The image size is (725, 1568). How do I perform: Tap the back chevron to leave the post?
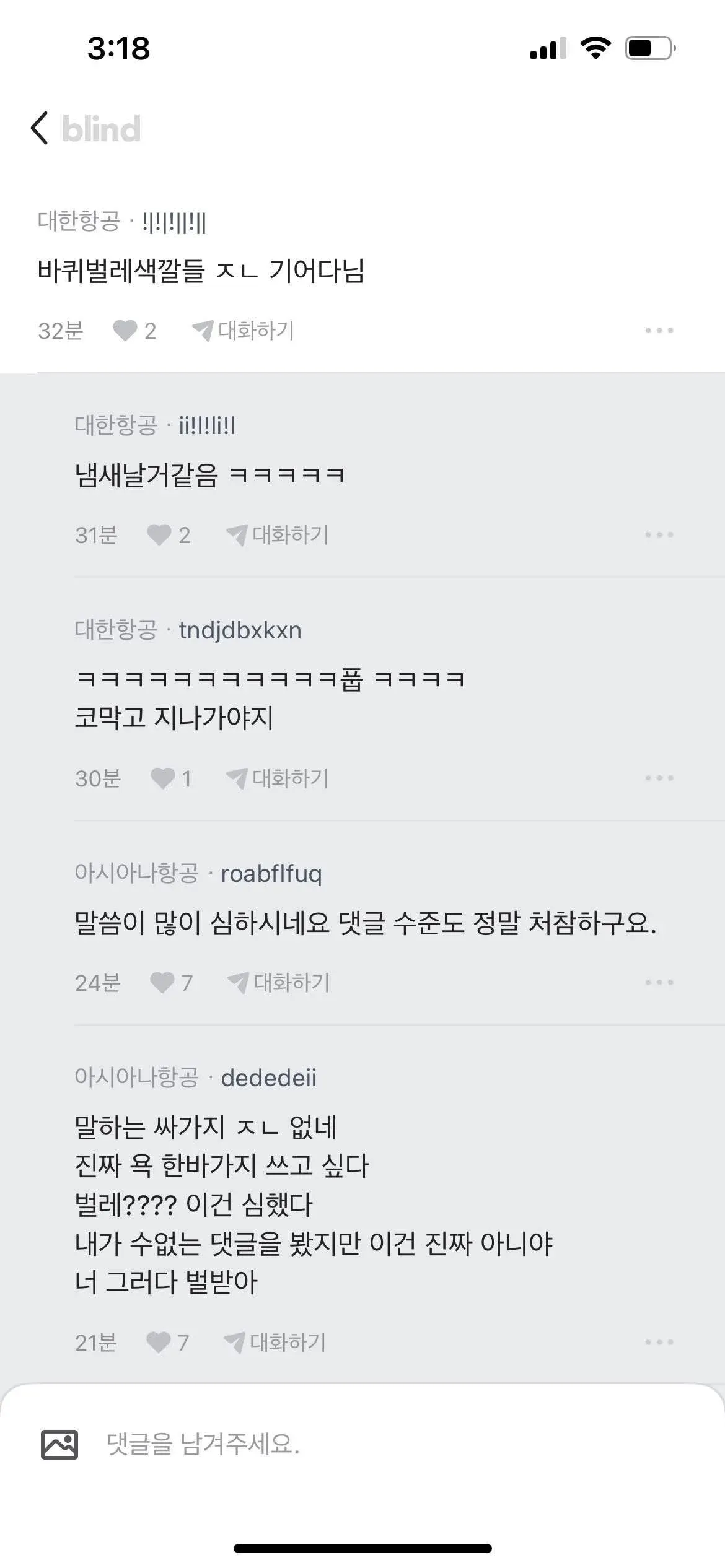coord(40,129)
